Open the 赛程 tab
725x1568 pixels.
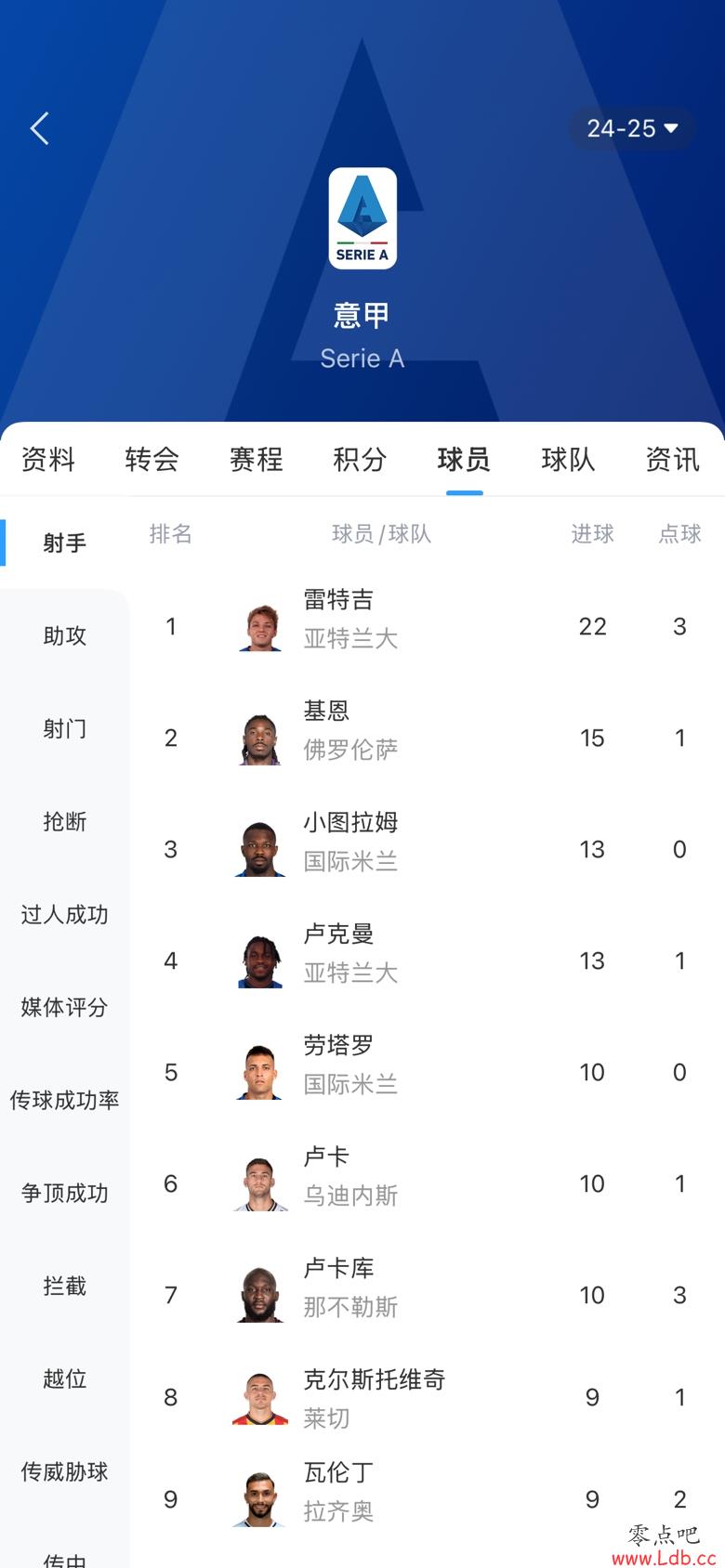point(257,459)
